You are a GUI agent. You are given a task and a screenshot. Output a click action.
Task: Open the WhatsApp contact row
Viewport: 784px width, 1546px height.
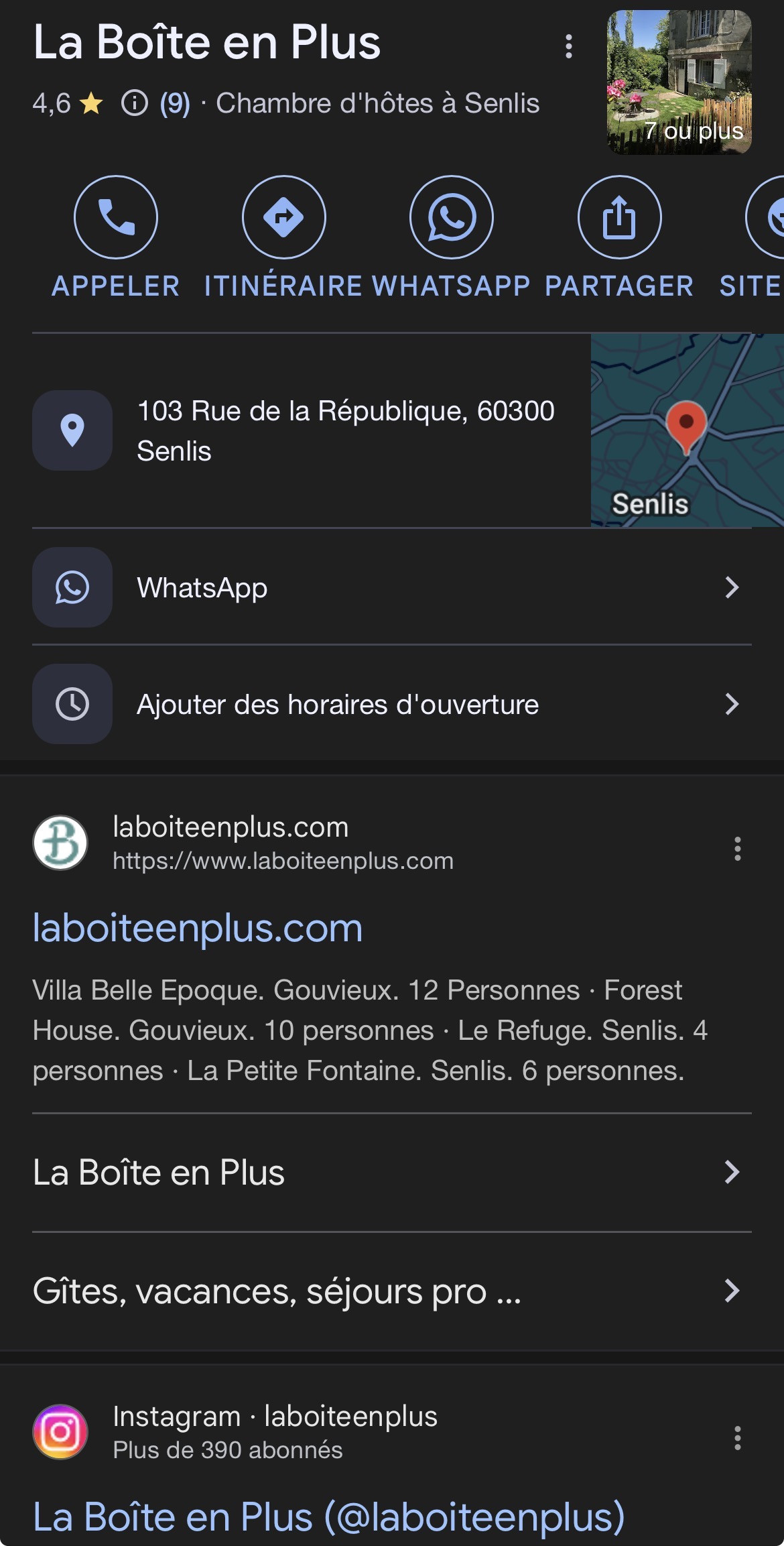(x=391, y=588)
